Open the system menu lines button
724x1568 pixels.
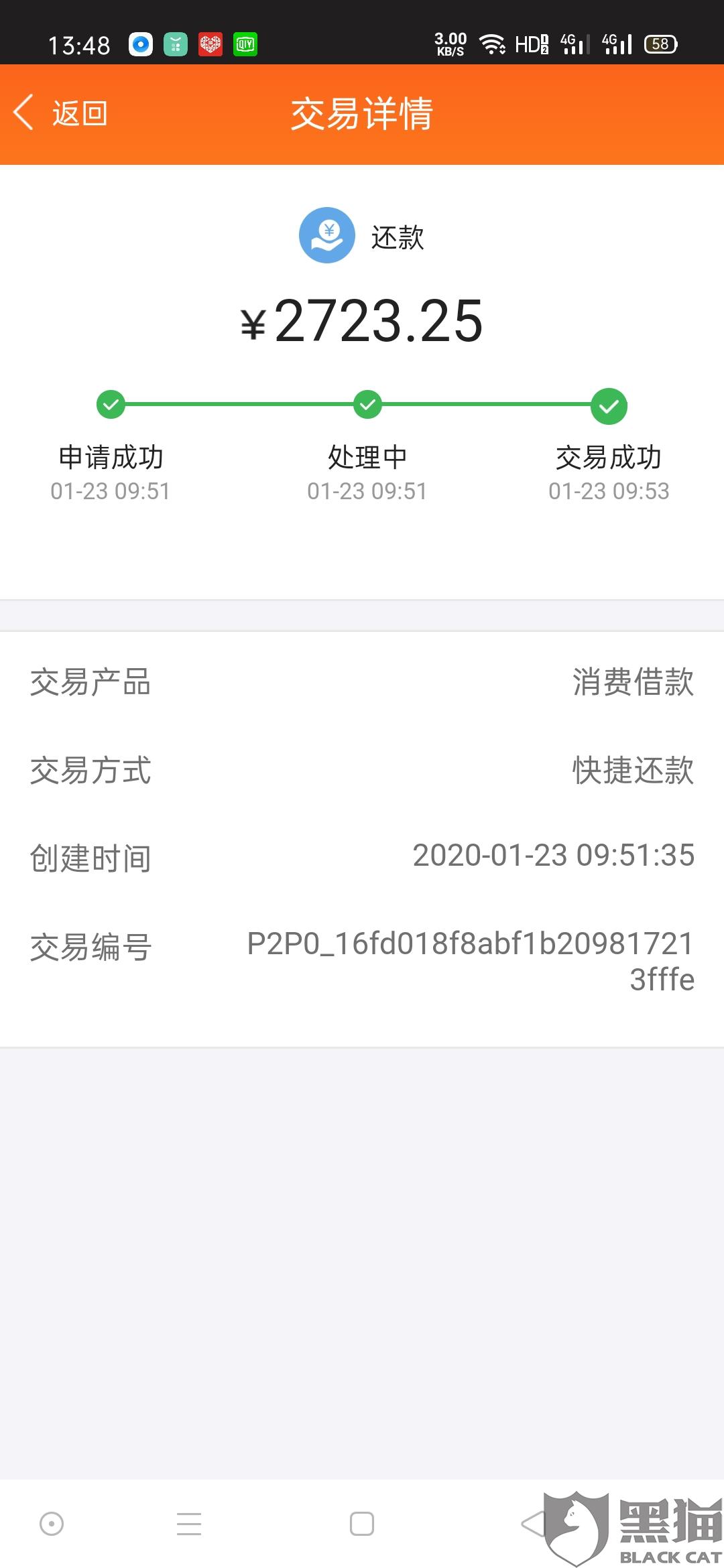pyautogui.click(x=189, y=1524)
